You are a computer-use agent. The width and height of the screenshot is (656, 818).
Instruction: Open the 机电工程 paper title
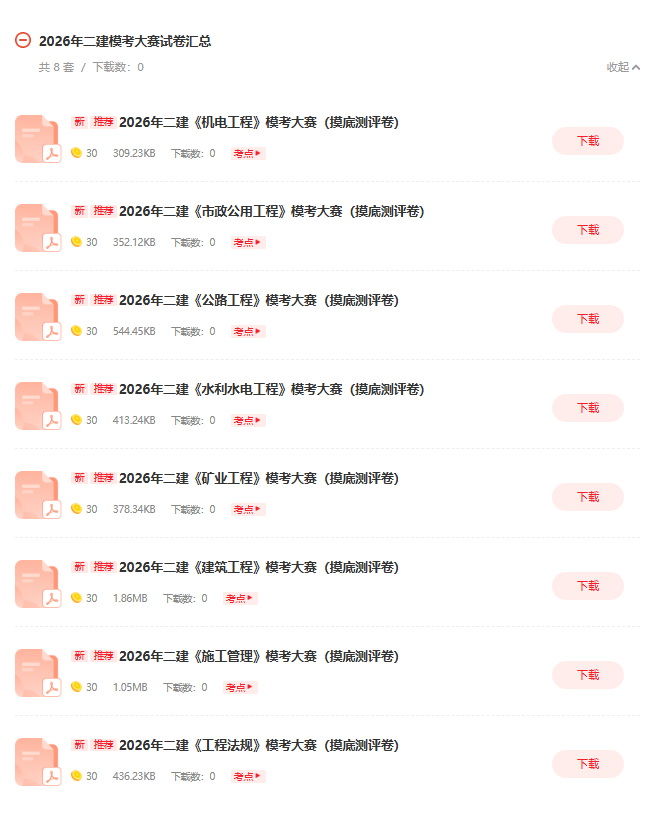coord(258,123)
